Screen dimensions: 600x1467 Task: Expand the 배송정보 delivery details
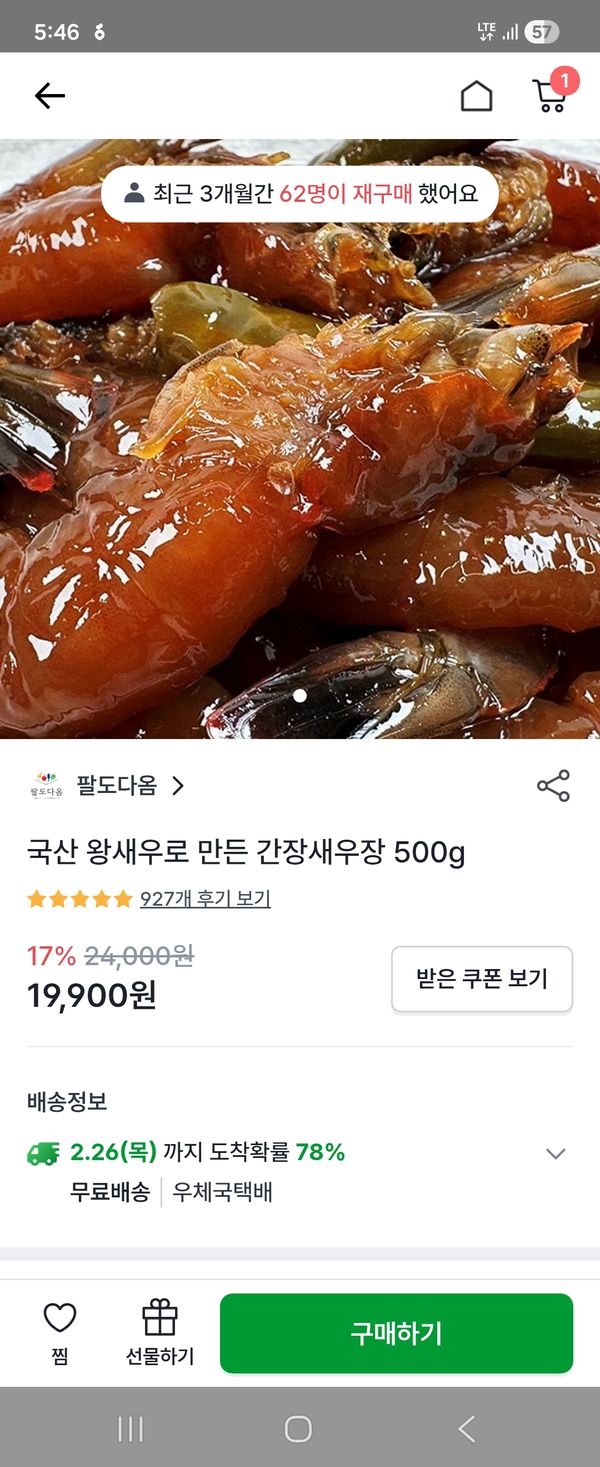pyautogui.click(x=556, y=1153)
